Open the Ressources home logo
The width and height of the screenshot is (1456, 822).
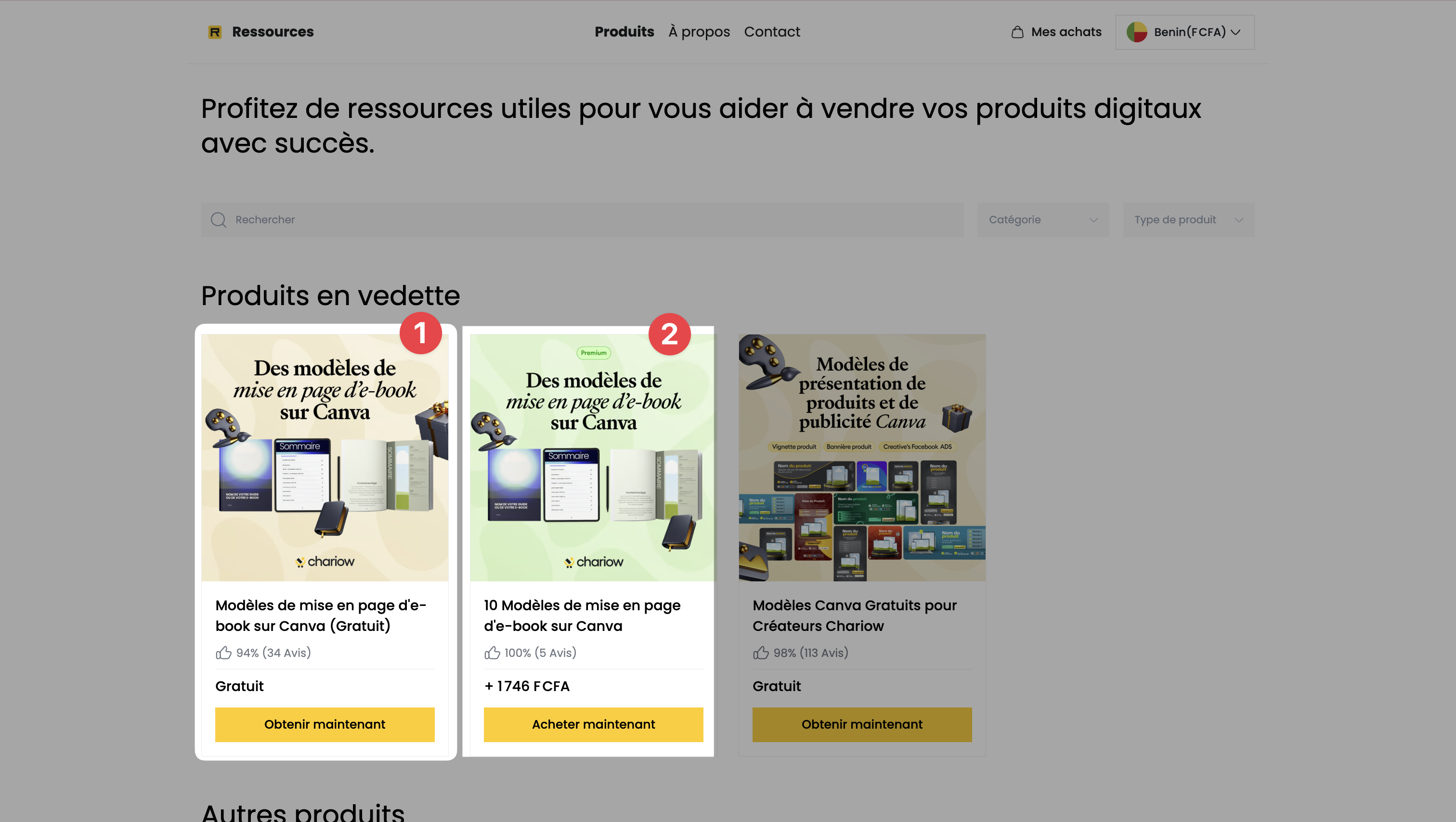[x=260, y=32]
